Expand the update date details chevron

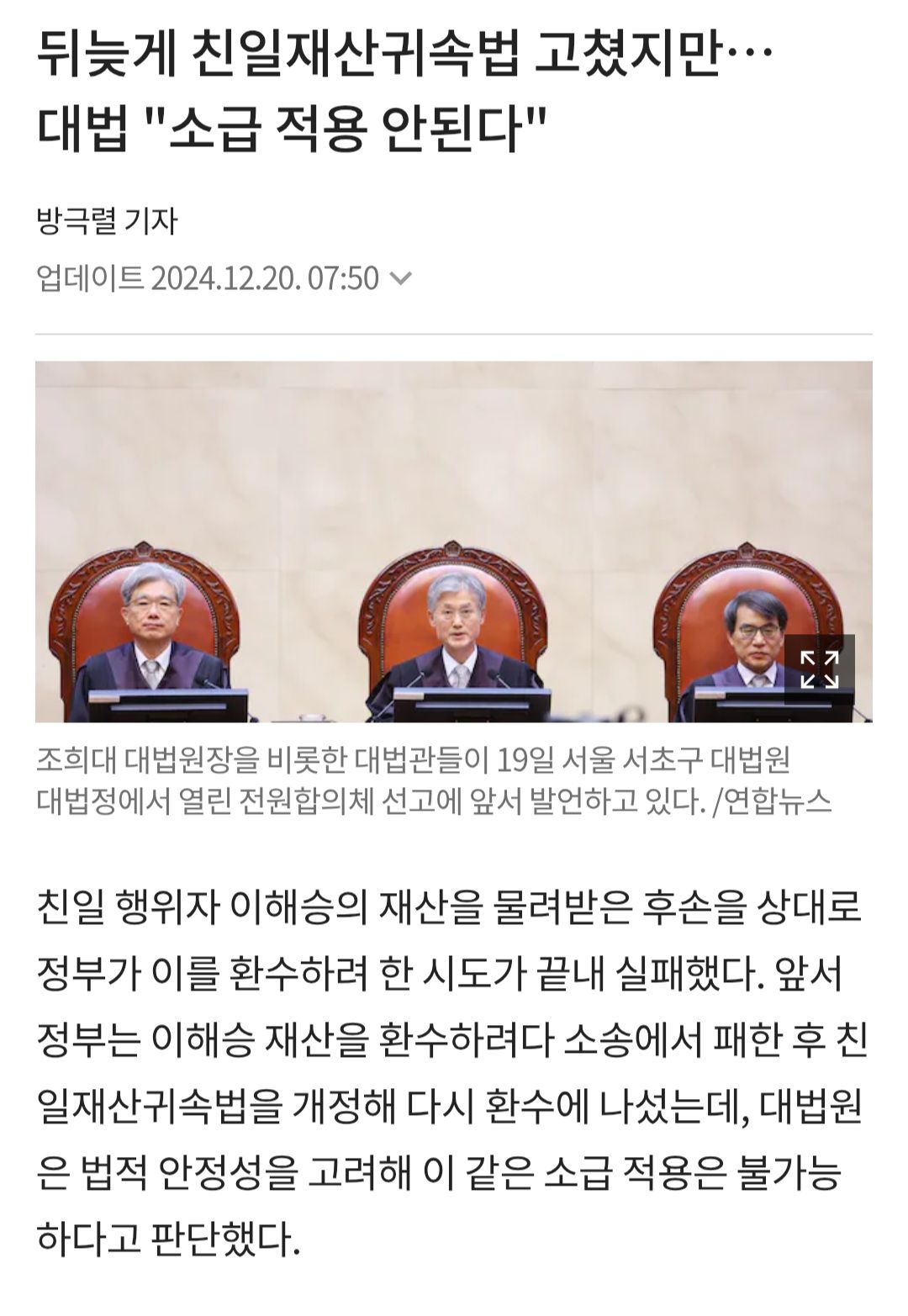pyautogui.click(x=402, y=278)
